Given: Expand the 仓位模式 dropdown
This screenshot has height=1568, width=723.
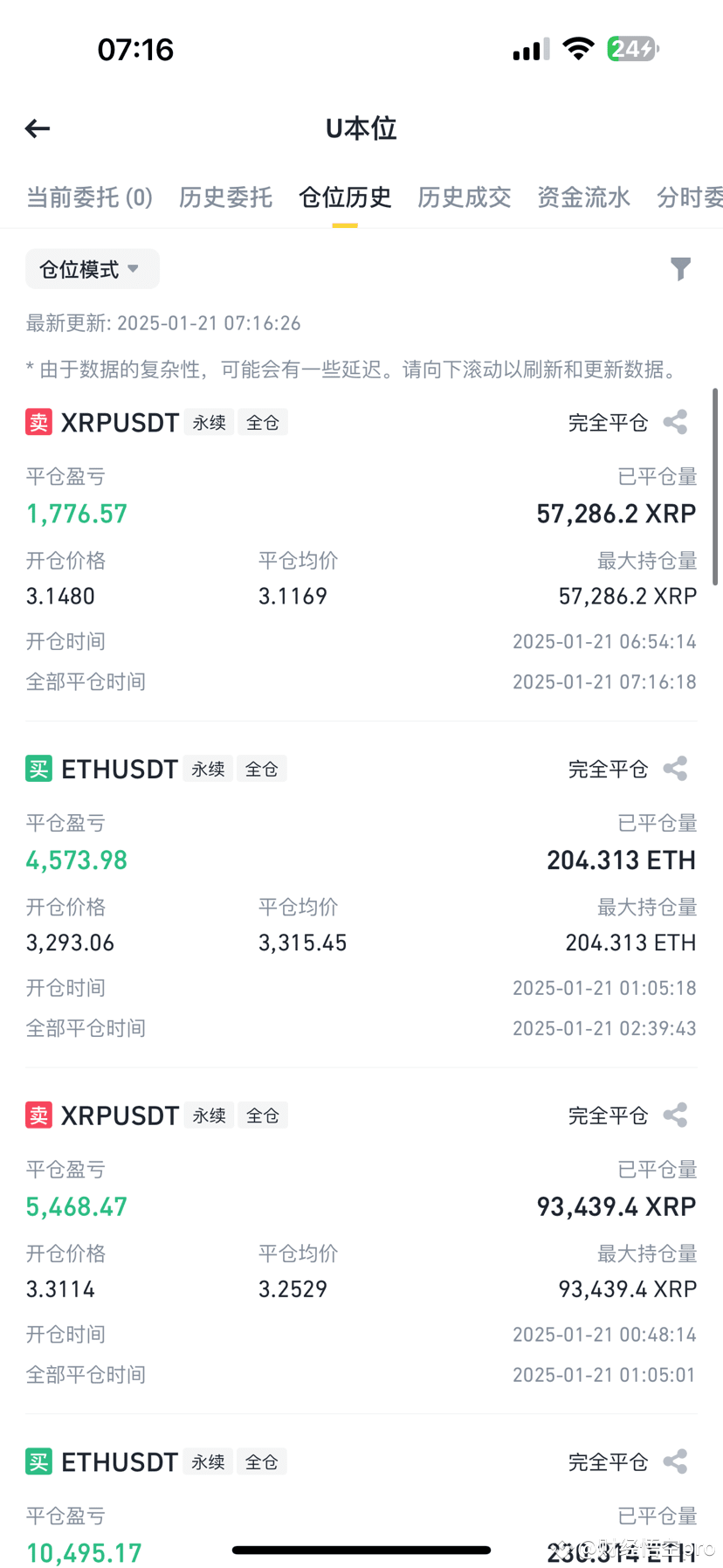Looking at the screenshot, I should (x=93, y=269).
